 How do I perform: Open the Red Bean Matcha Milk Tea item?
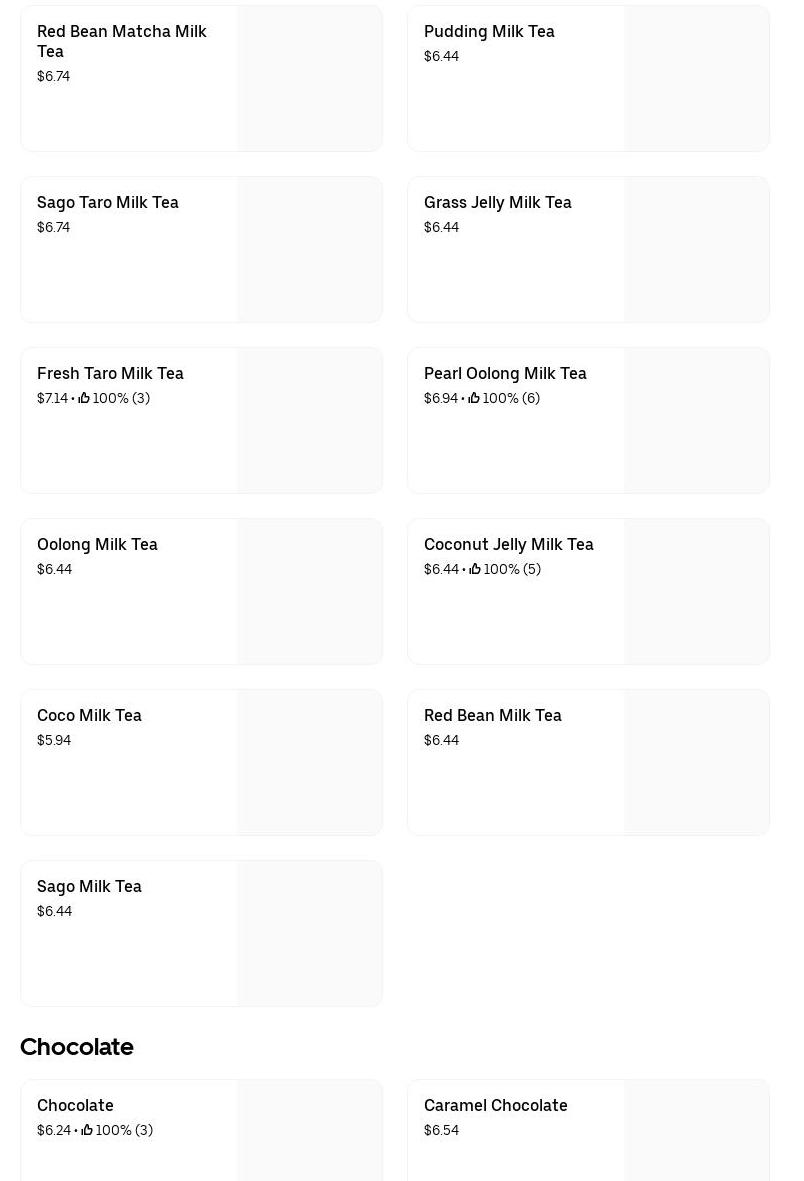click(x=201, y=78)
